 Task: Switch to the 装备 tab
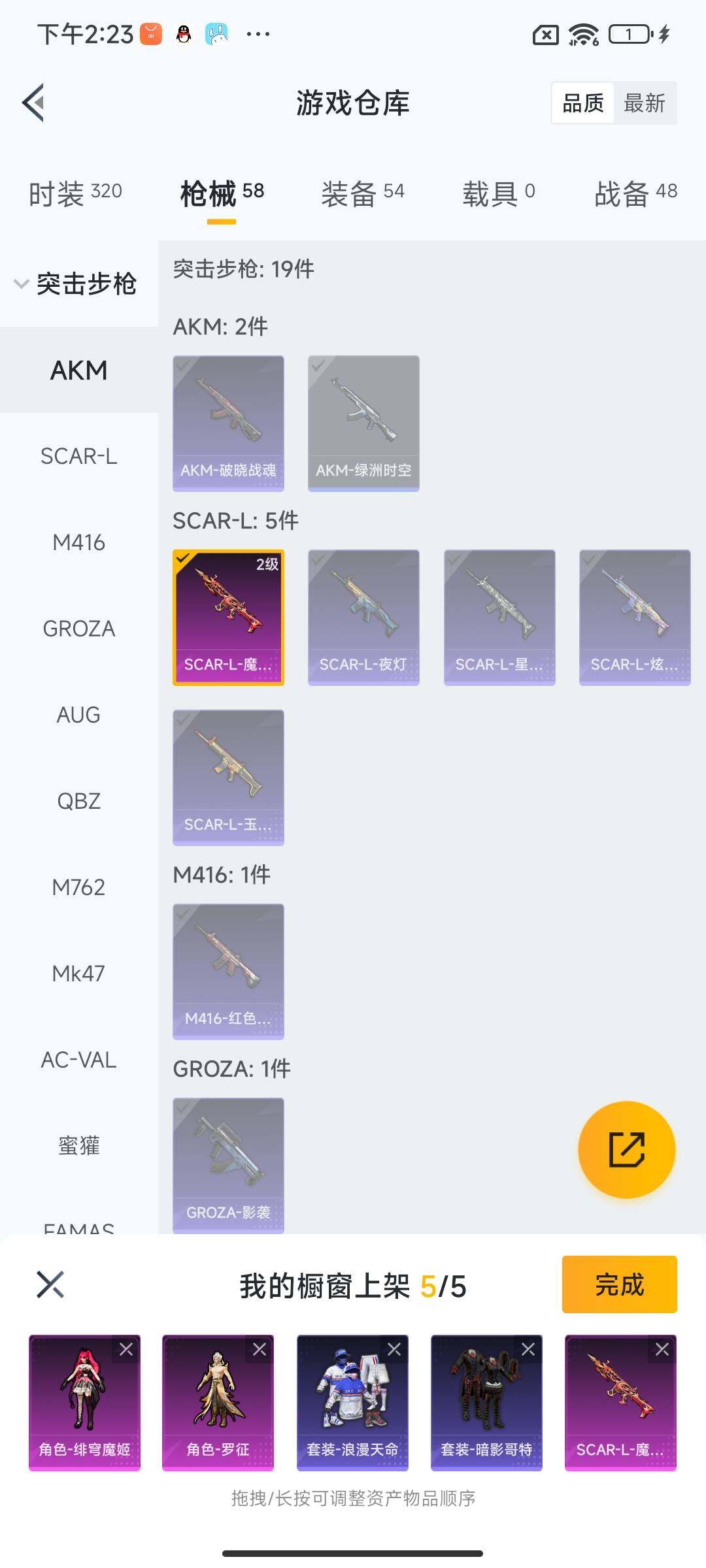pyautogui.click(x=362, y=193)
